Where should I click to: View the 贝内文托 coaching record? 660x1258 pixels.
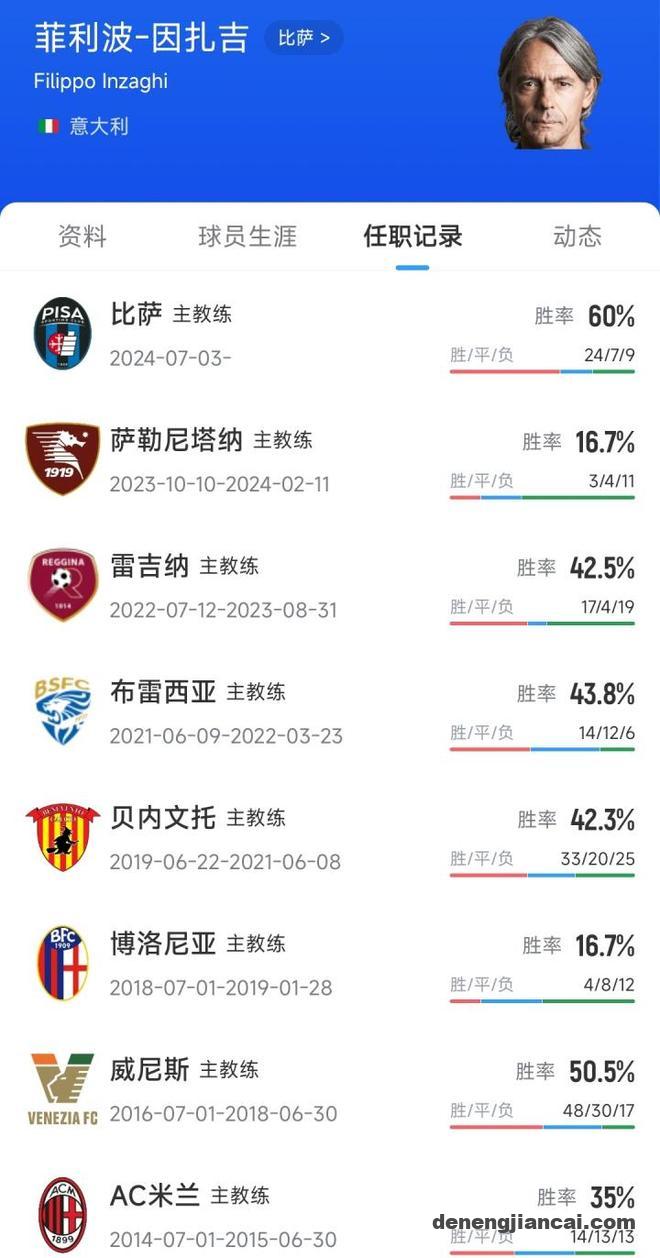click(330, 838)
